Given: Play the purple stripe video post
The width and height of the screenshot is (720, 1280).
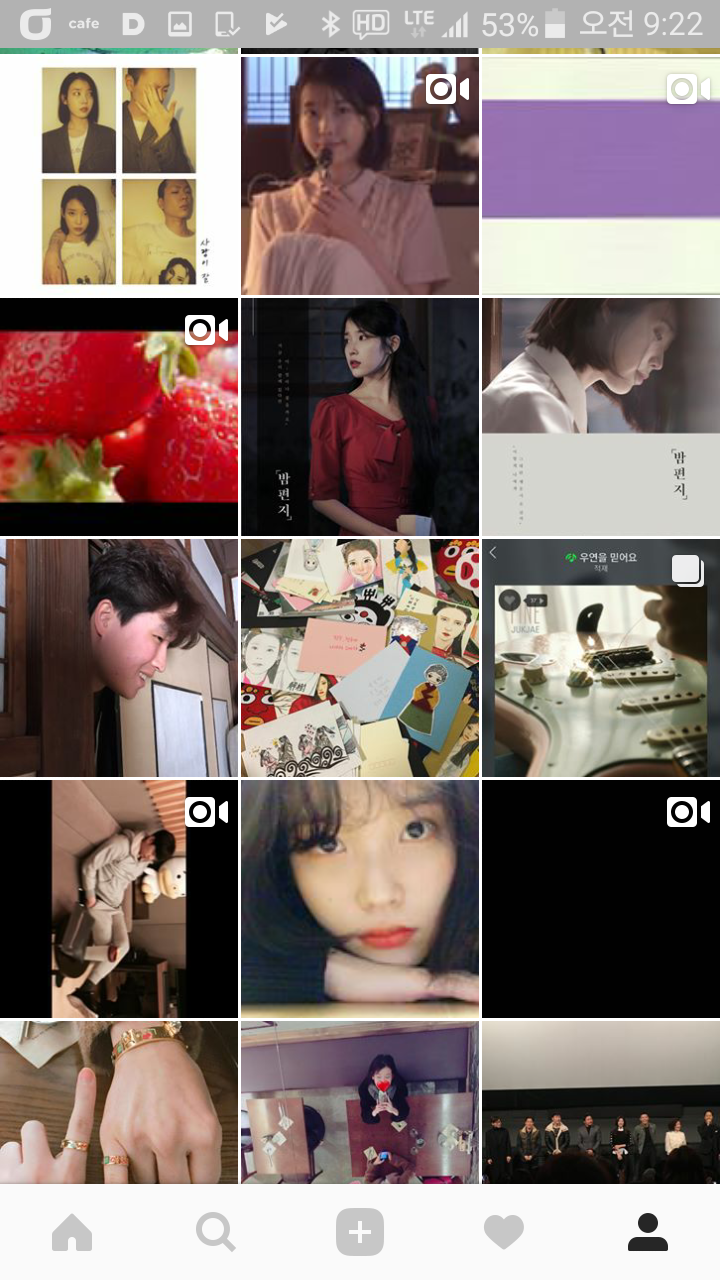Looking at the screenshot, I should tap(600, 175).
